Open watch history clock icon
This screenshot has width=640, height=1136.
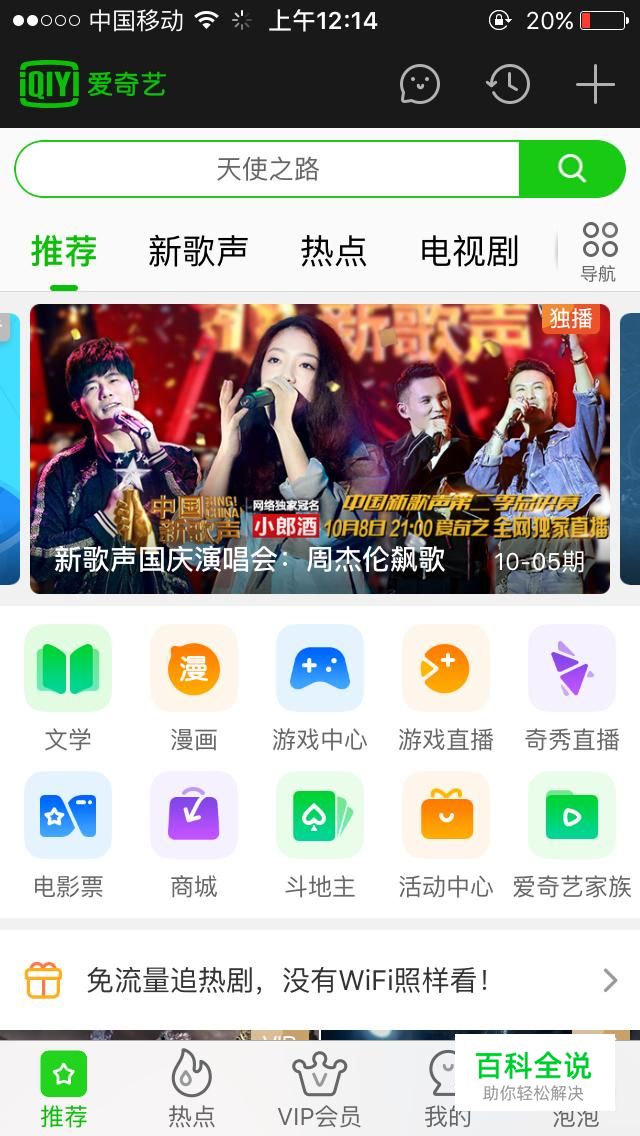point(508,85)
